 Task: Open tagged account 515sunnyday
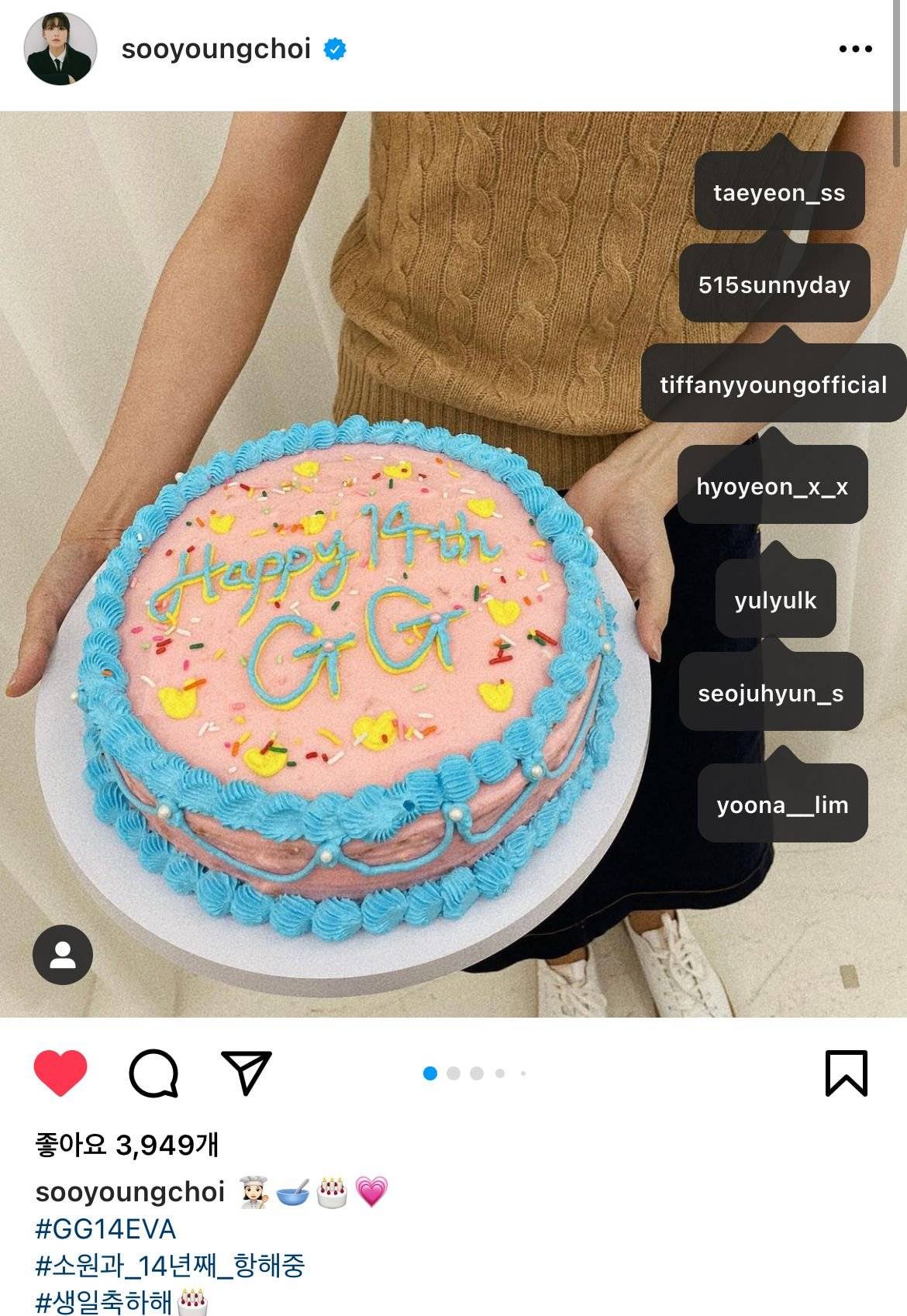[x=774, y=284]
